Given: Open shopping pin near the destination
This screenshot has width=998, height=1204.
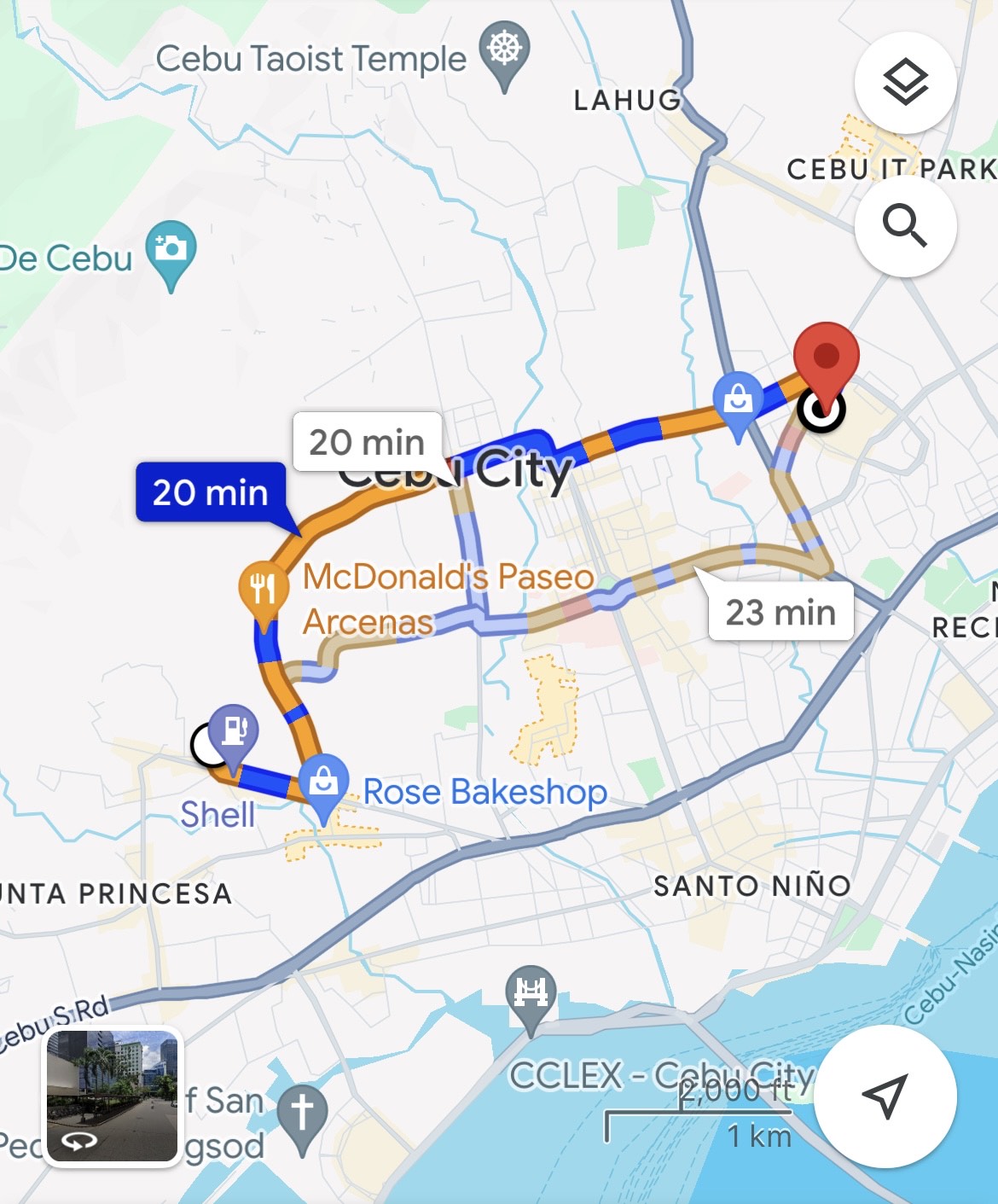Looking at the screenshot, I should (x=738, y=400).
